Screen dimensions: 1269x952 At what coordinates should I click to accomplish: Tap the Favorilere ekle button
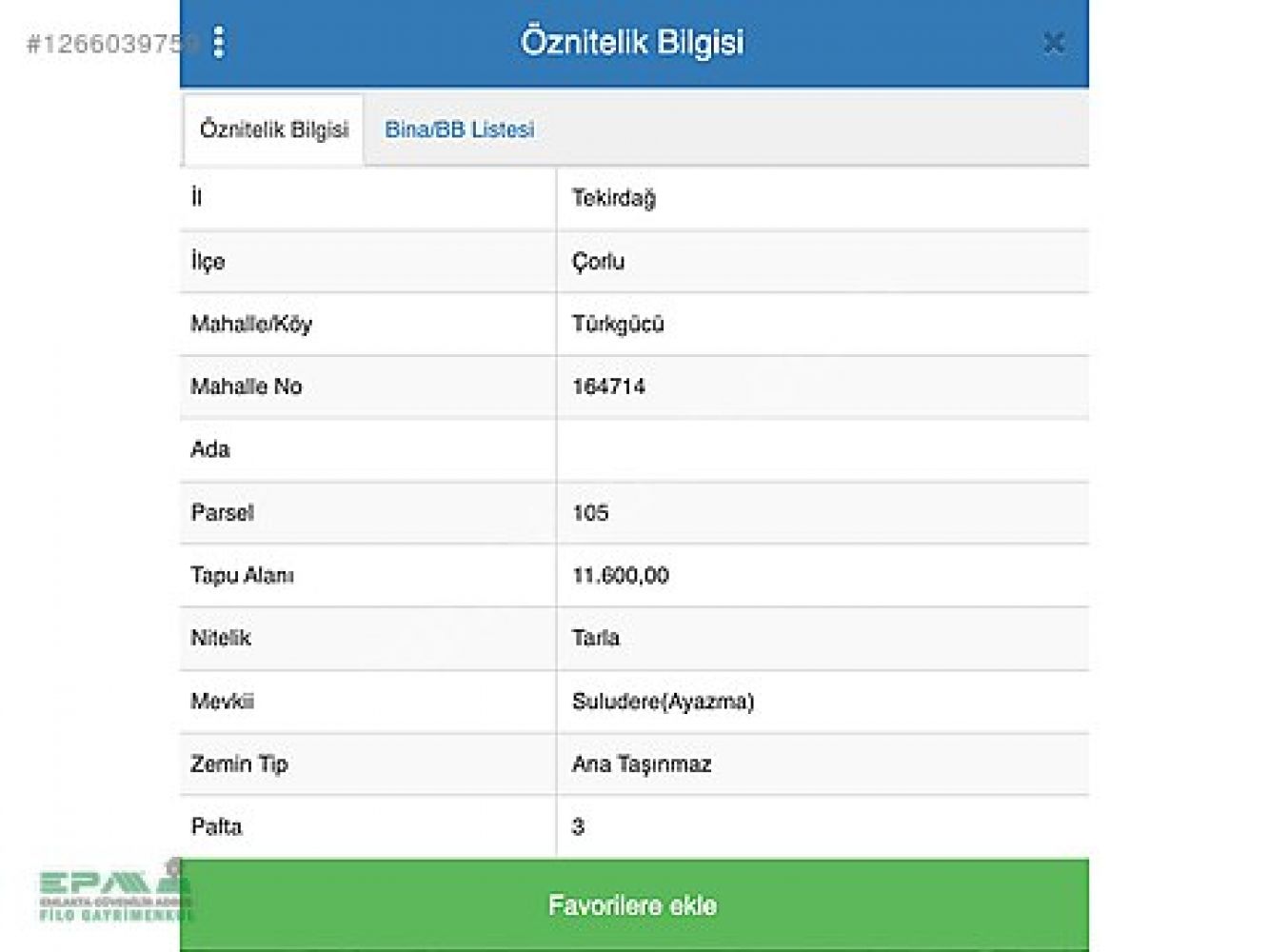(633, 904)
